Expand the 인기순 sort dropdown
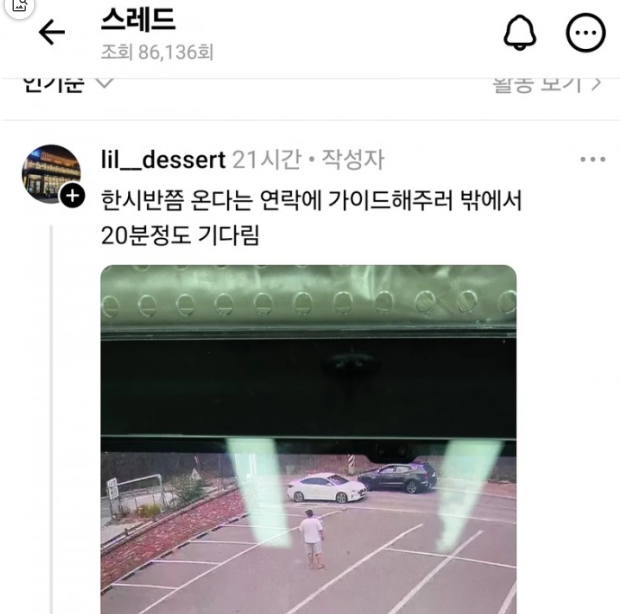This screenshot has width=620, height=614. (68, 84)
